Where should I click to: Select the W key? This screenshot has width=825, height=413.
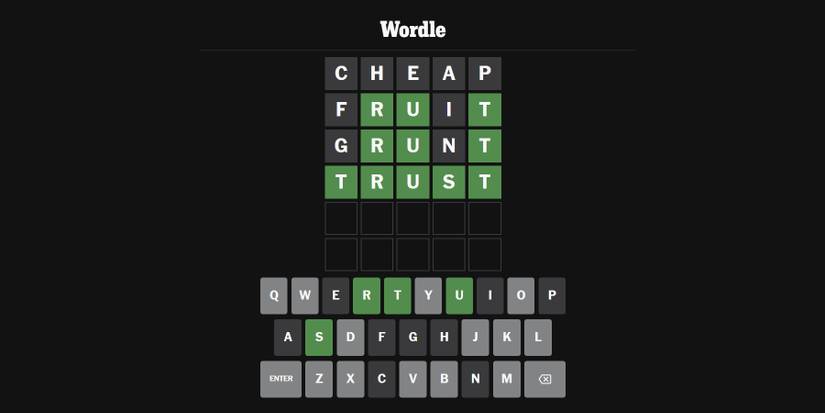pos(305,296)
